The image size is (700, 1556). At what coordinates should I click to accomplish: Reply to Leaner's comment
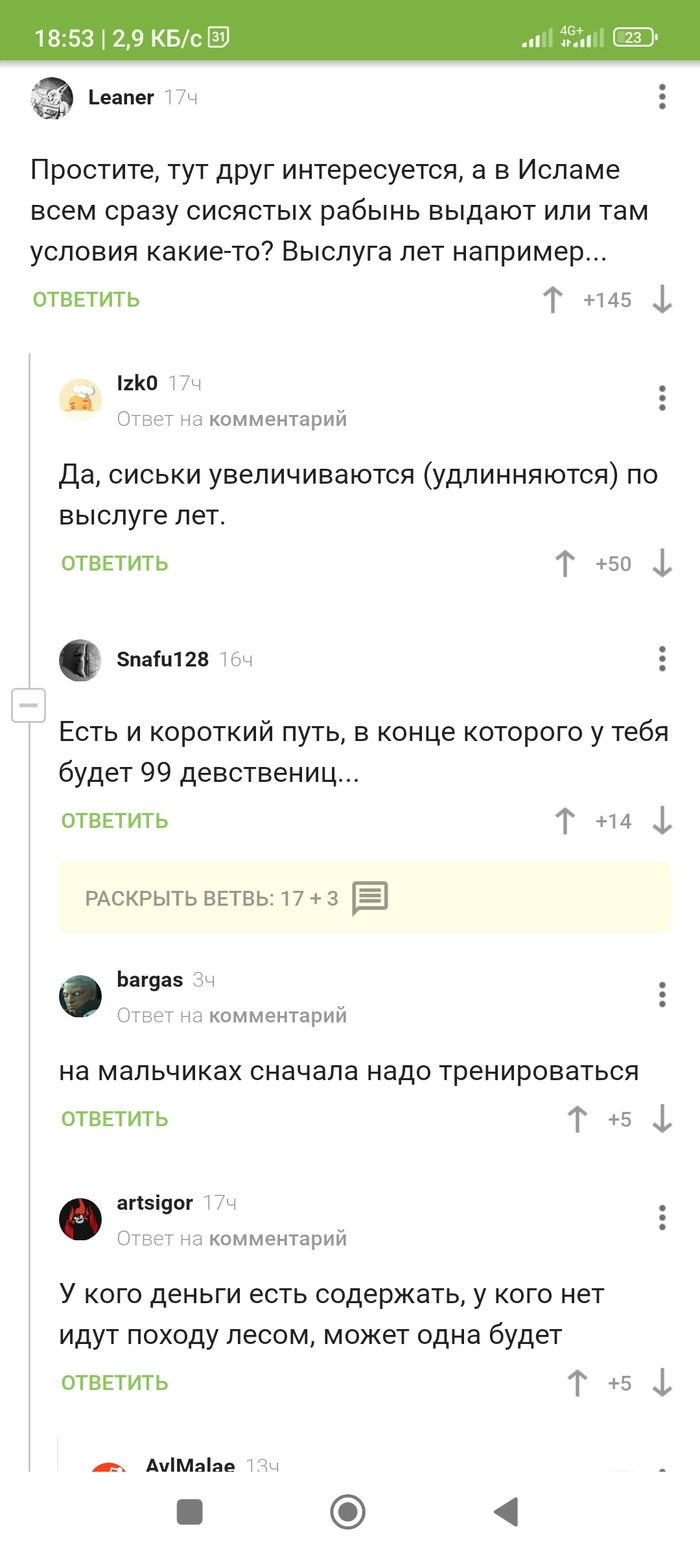[x=86, y=299]
